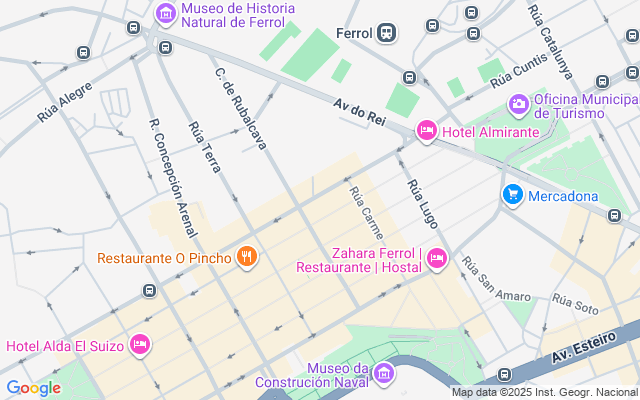The width and height of the screenshot is (640, 400).
Task: Select the Ferrol train station marker
Action: coord(386,33)
